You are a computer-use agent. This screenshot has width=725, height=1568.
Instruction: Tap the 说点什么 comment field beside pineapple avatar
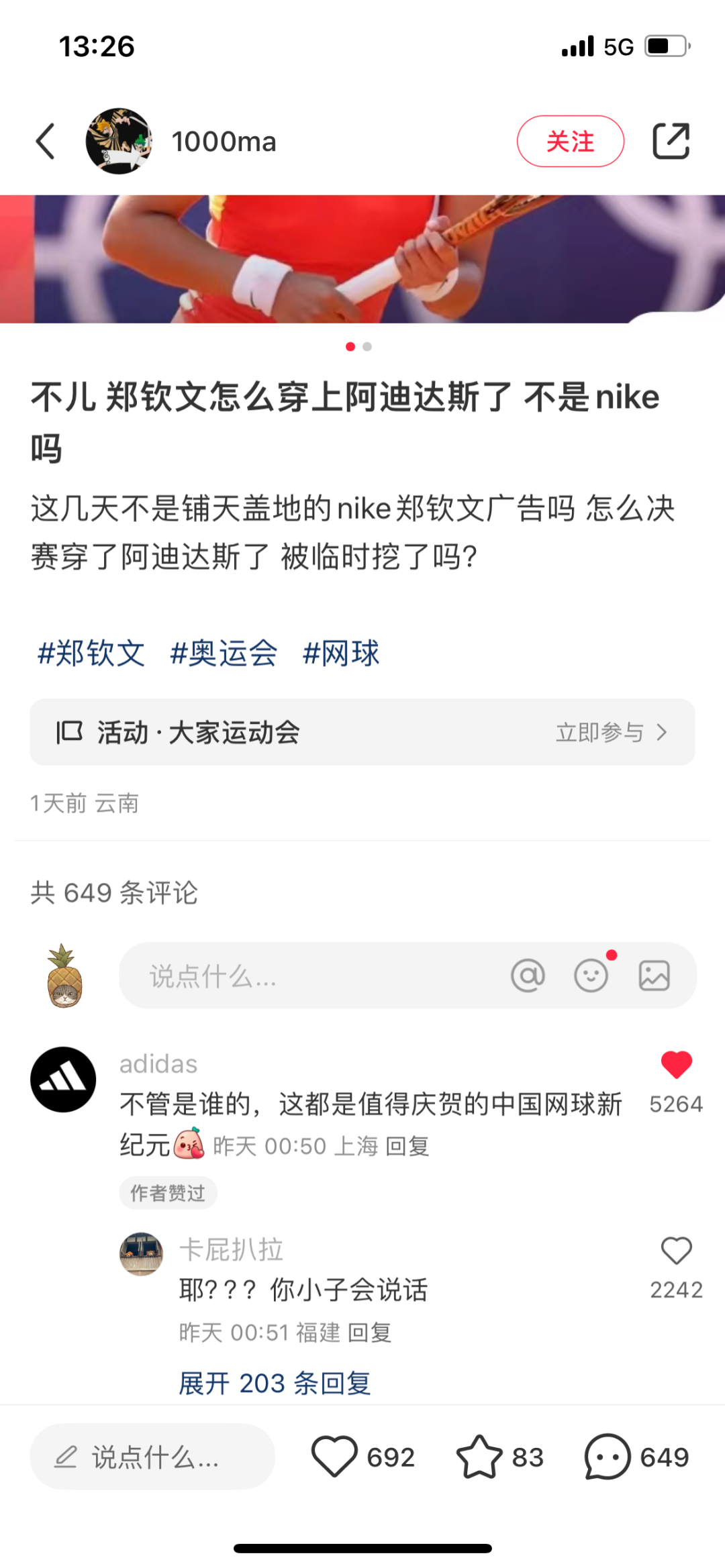[302, 976]
